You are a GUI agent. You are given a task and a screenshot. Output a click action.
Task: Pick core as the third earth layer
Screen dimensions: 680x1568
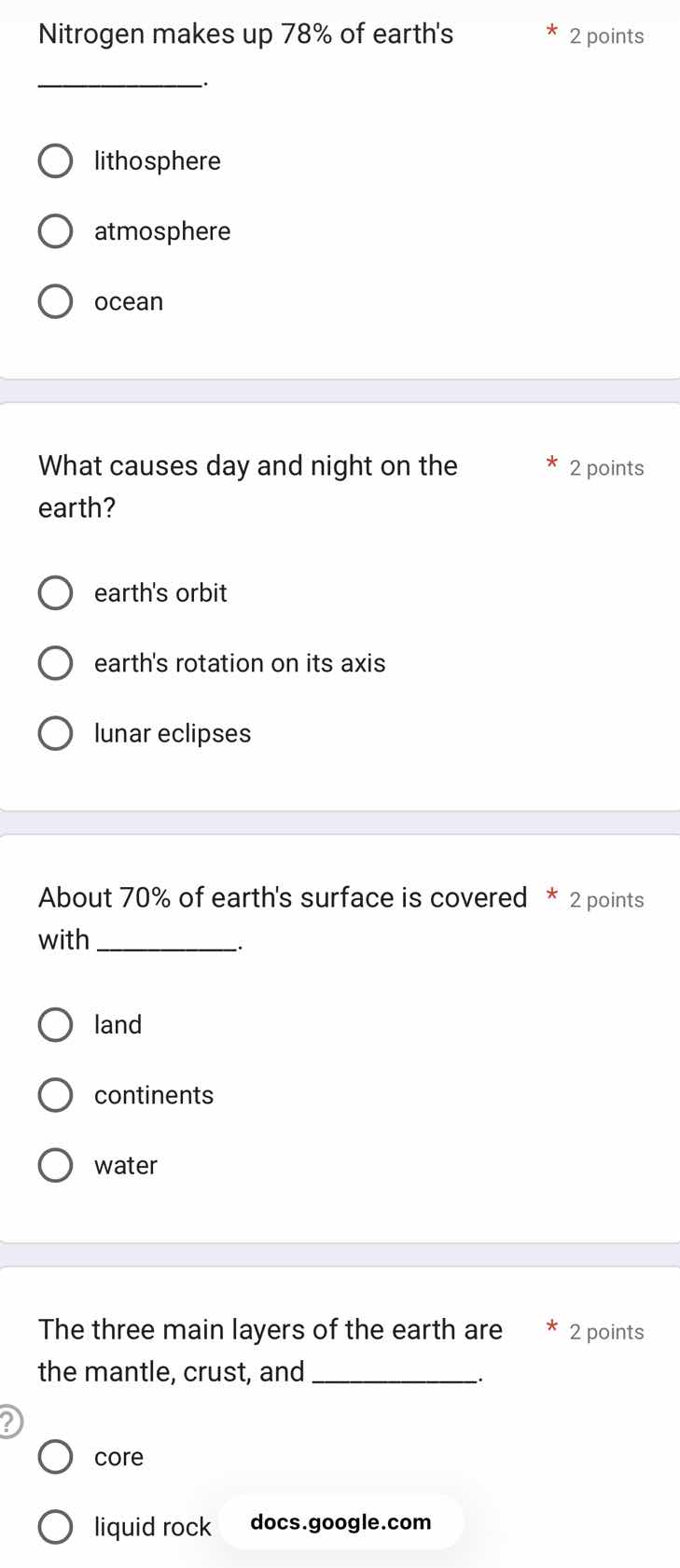point(55,1456)
